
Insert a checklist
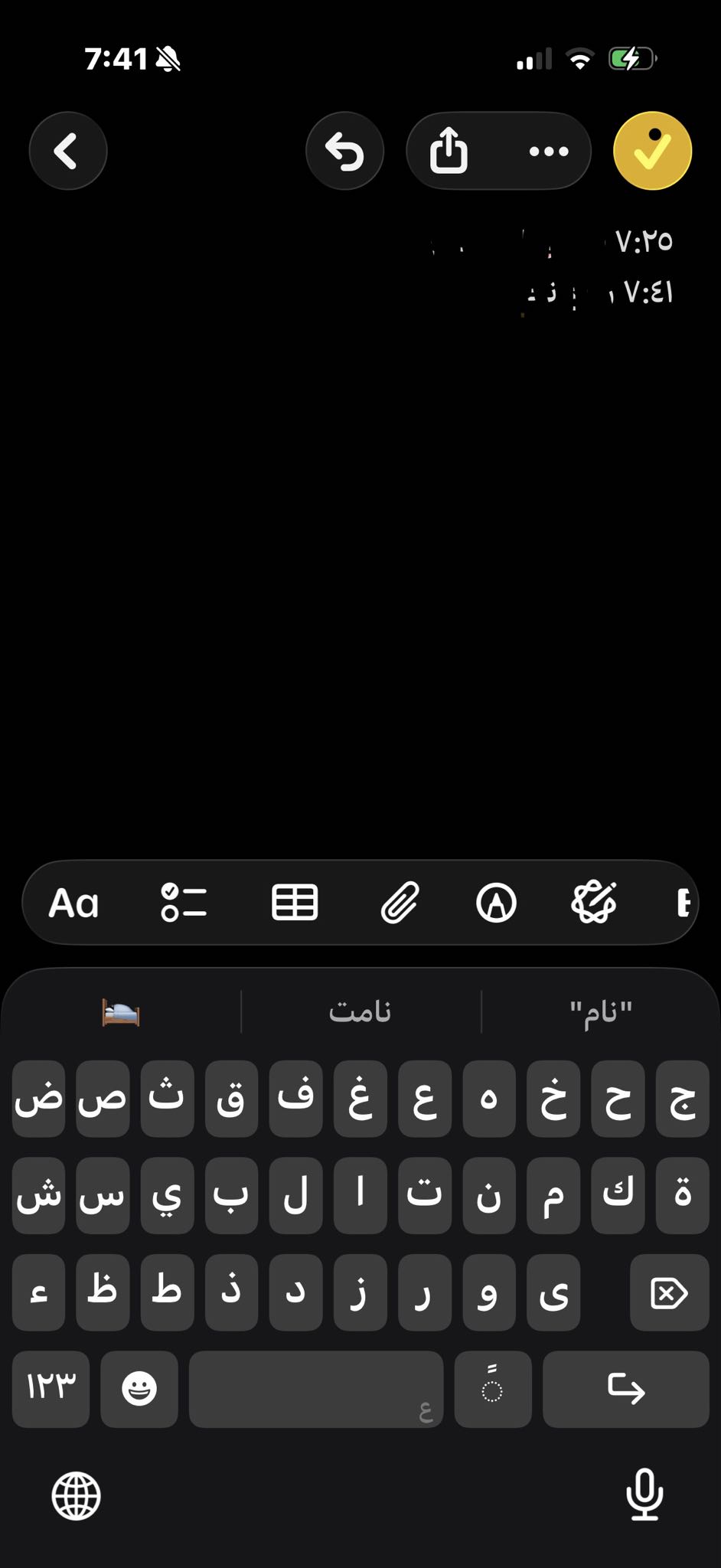pyautogui.click(x=184, y=903)
